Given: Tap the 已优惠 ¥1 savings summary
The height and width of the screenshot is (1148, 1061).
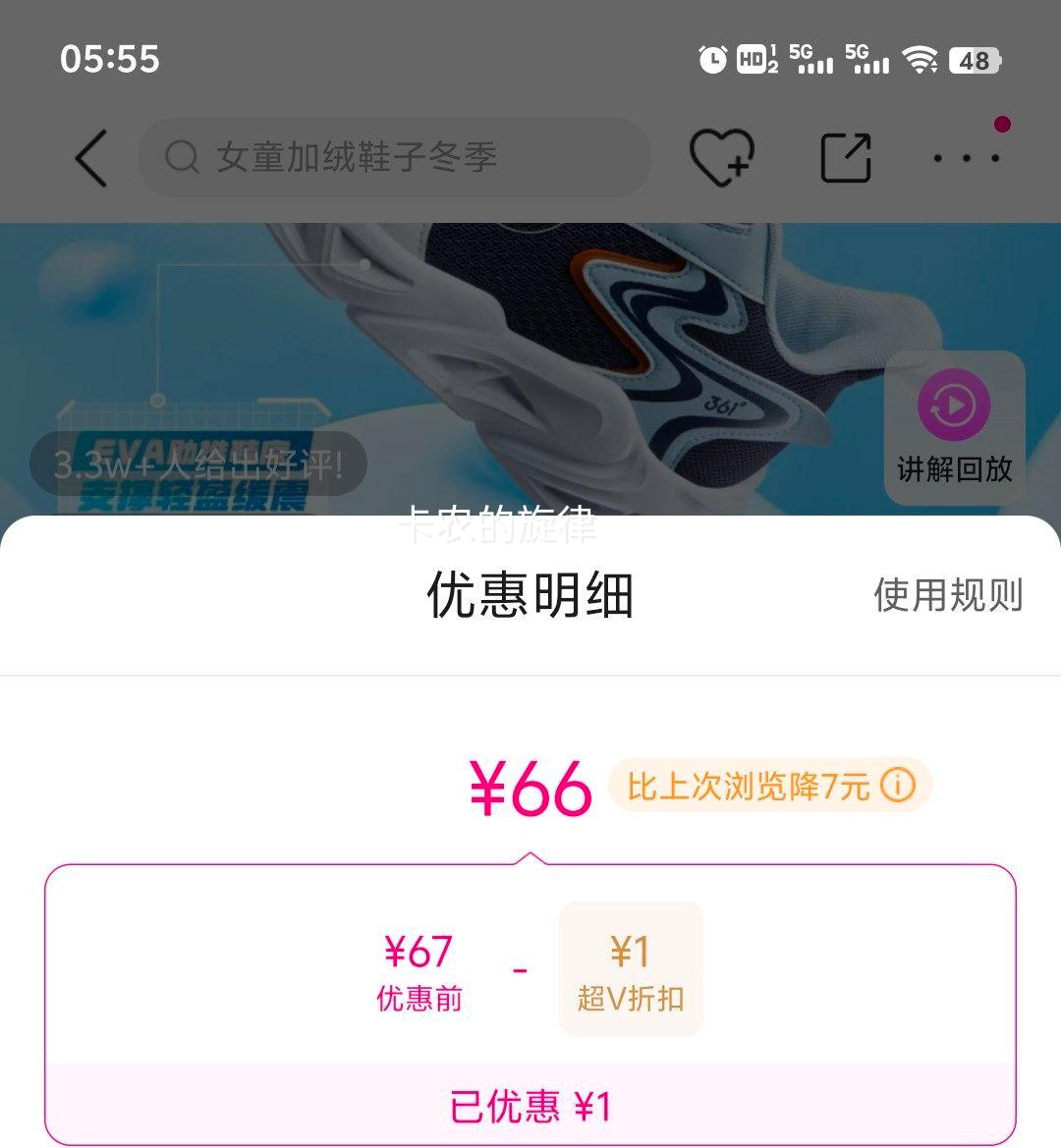Looking at the screenshot, I should point(530,1107).
